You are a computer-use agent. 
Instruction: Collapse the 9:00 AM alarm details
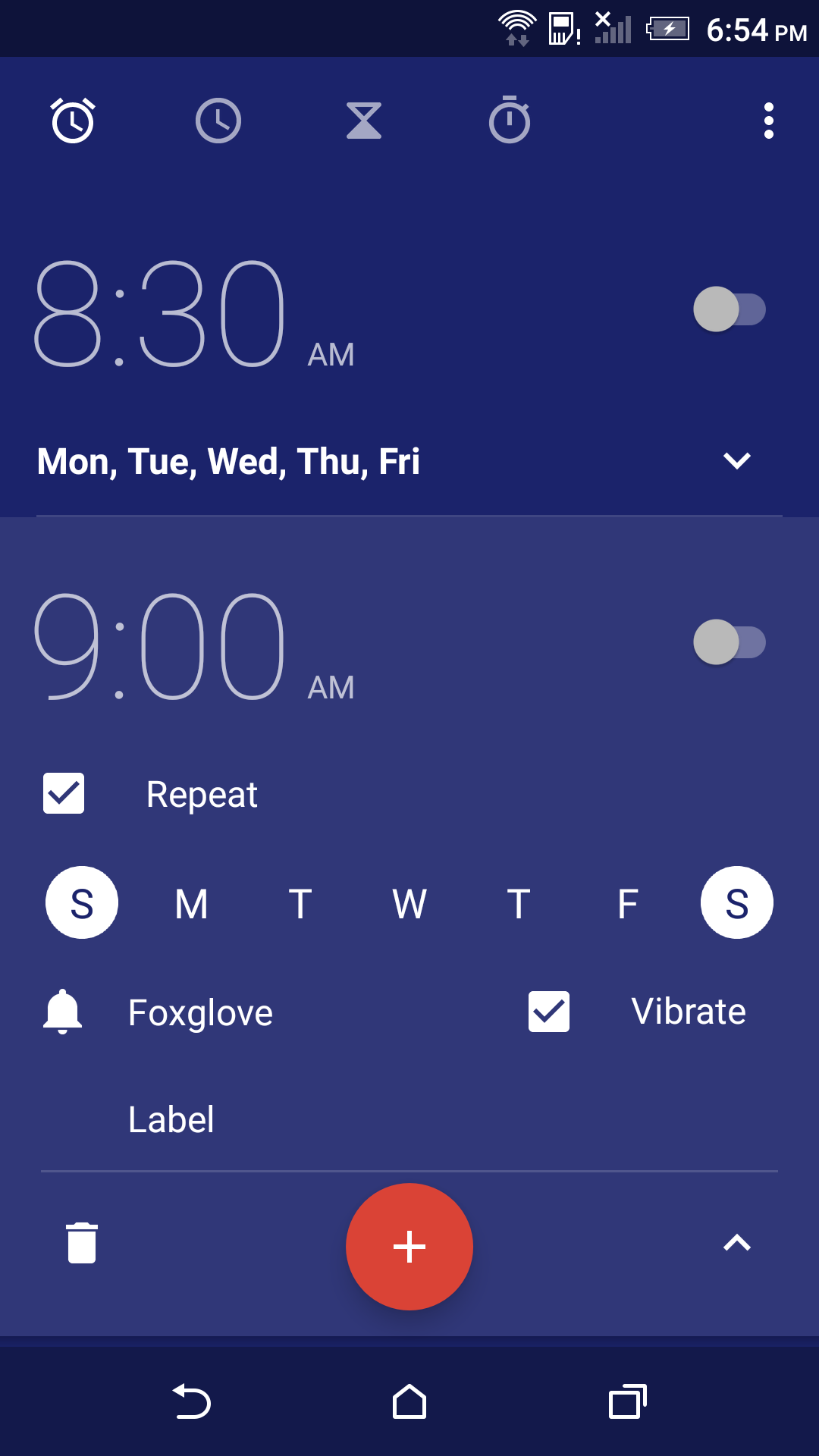coord(736,1242)
